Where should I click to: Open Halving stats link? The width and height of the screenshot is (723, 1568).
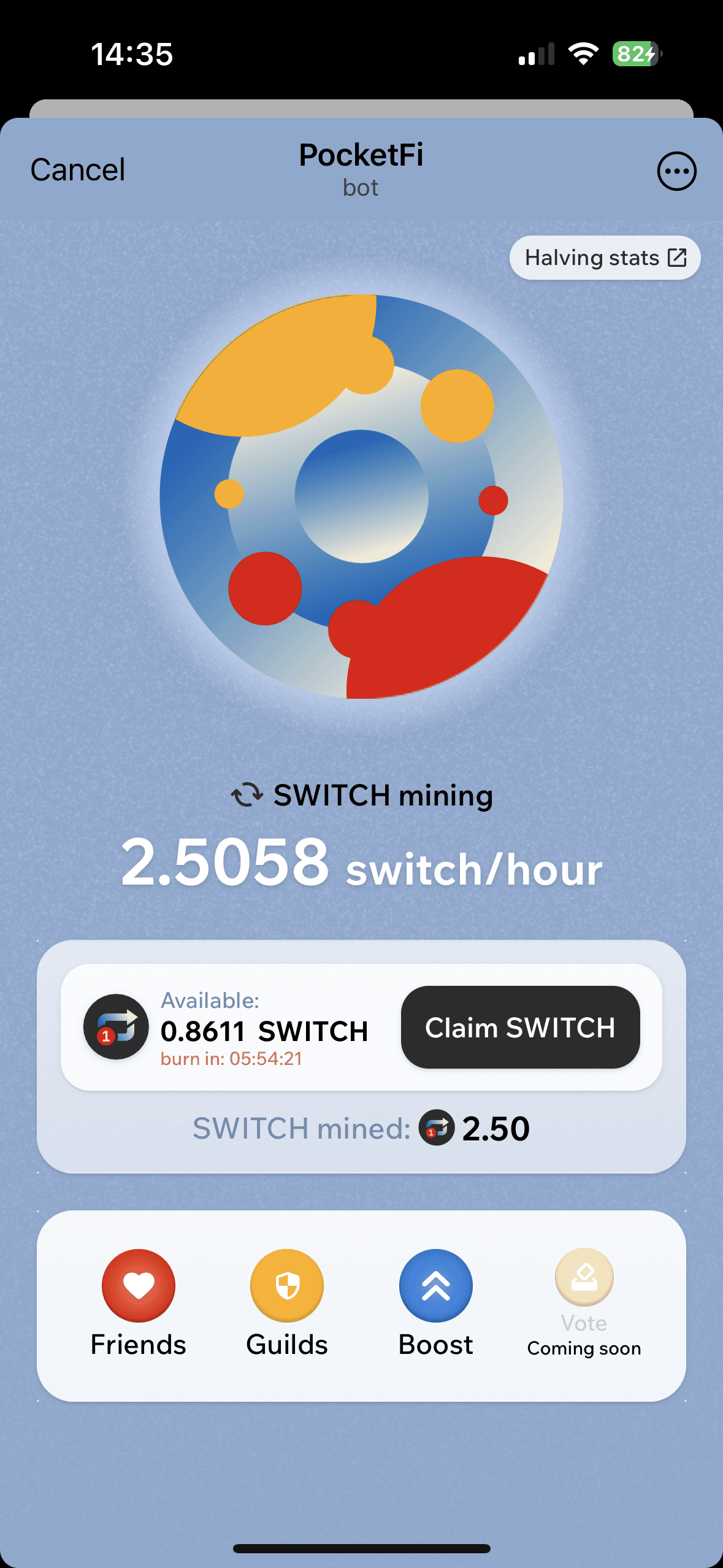[605, 258]
